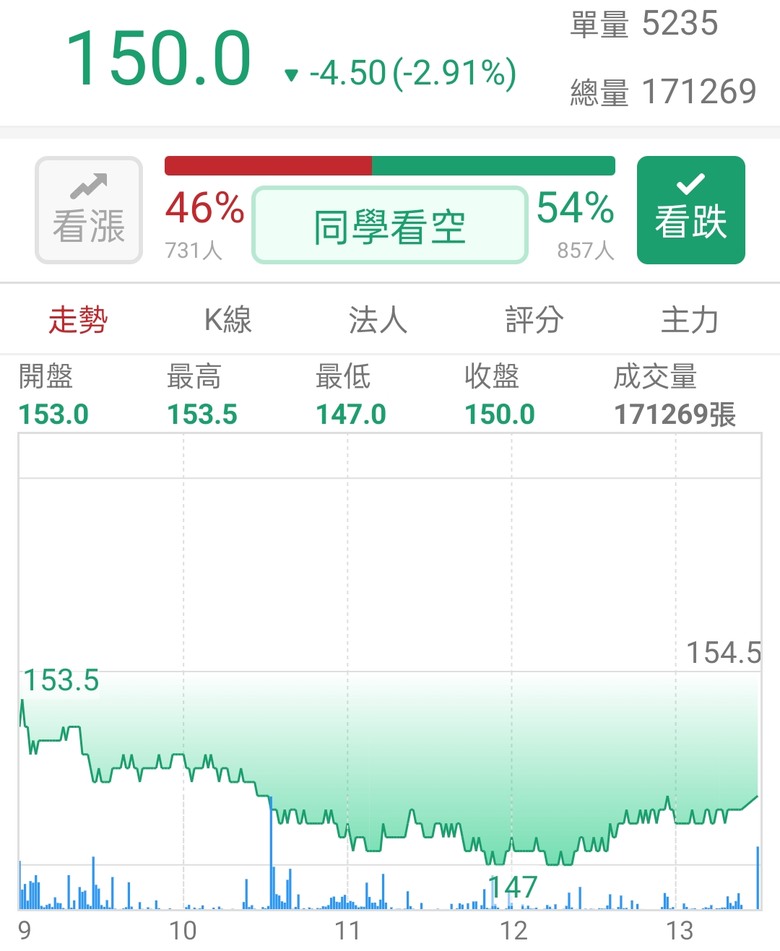This screenshot has width=780, height=951.
Task: Switch to the K線 chart tab
Action: (x=228, y=320)
